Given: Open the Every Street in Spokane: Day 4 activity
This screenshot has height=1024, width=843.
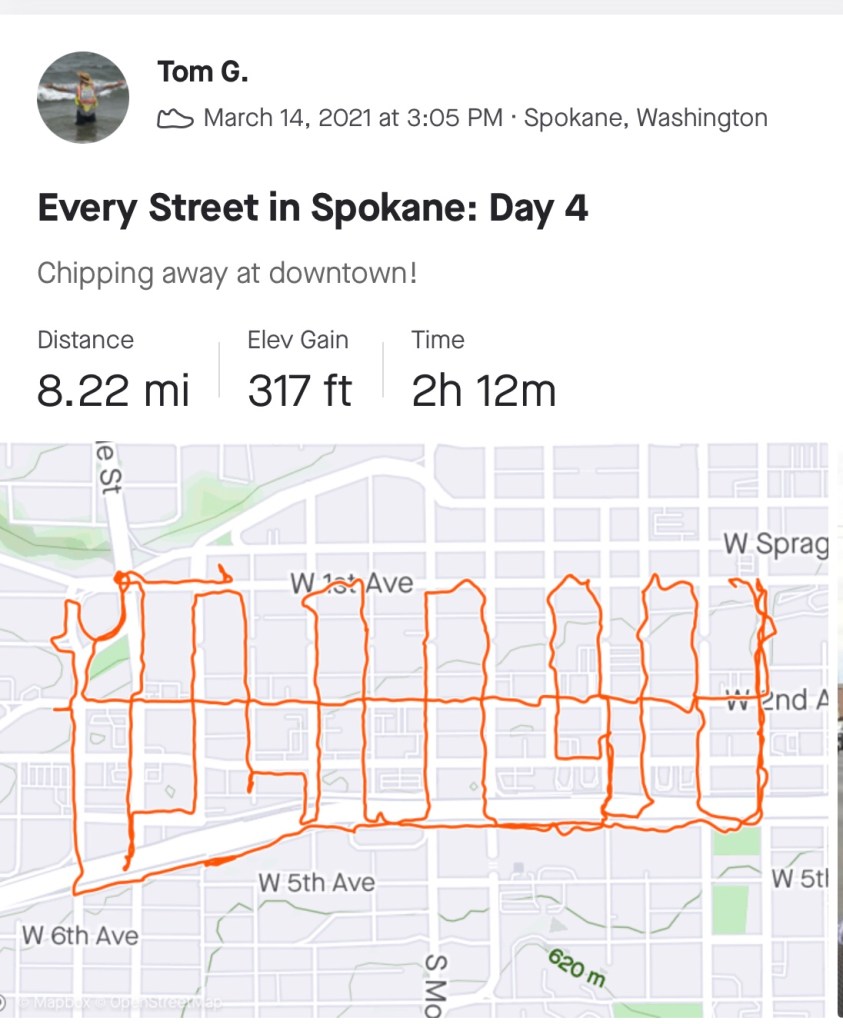Looking at the screenshot, I should (312, 209).
